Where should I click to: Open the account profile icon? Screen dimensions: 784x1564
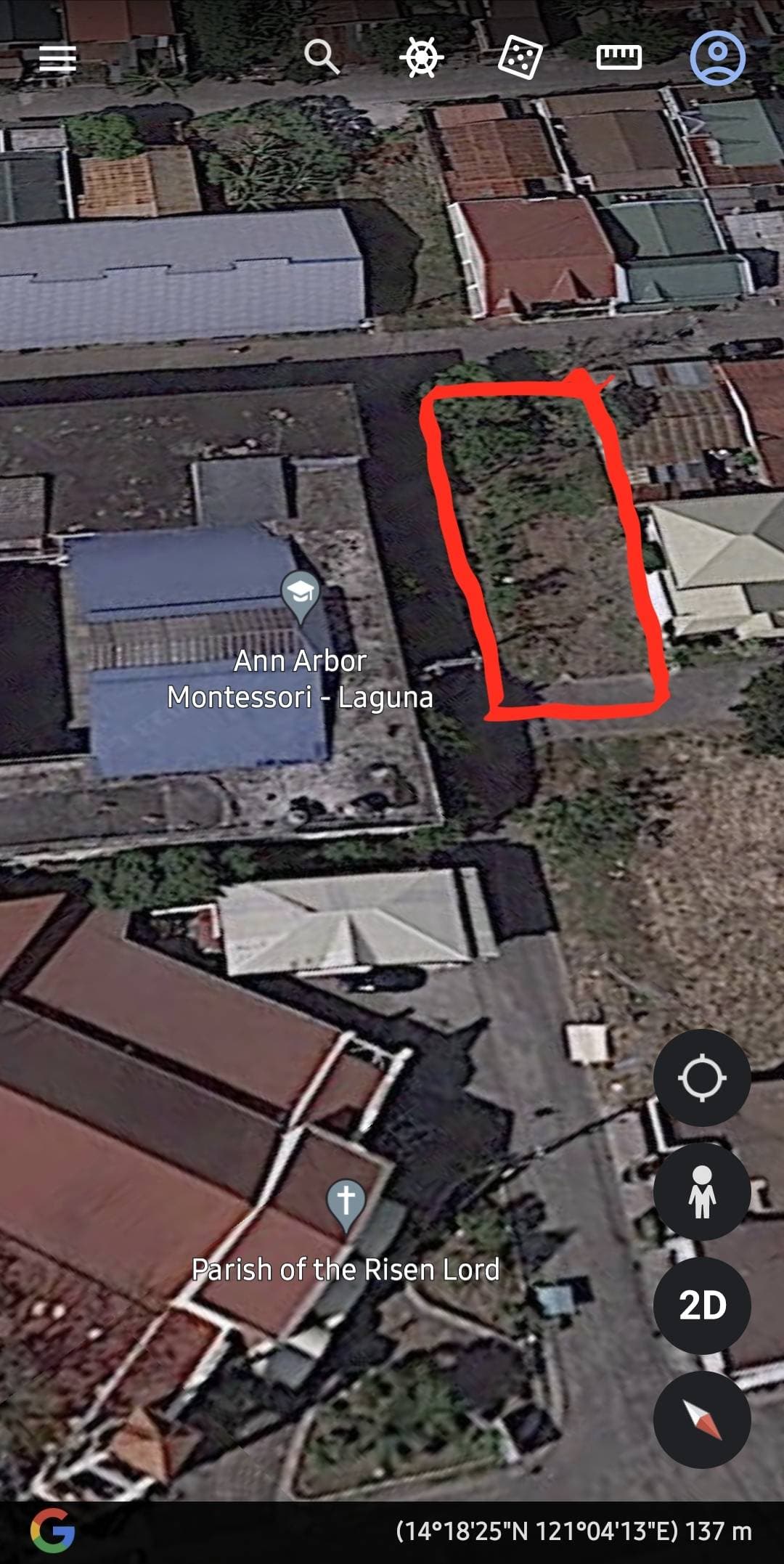coord(717,57)
